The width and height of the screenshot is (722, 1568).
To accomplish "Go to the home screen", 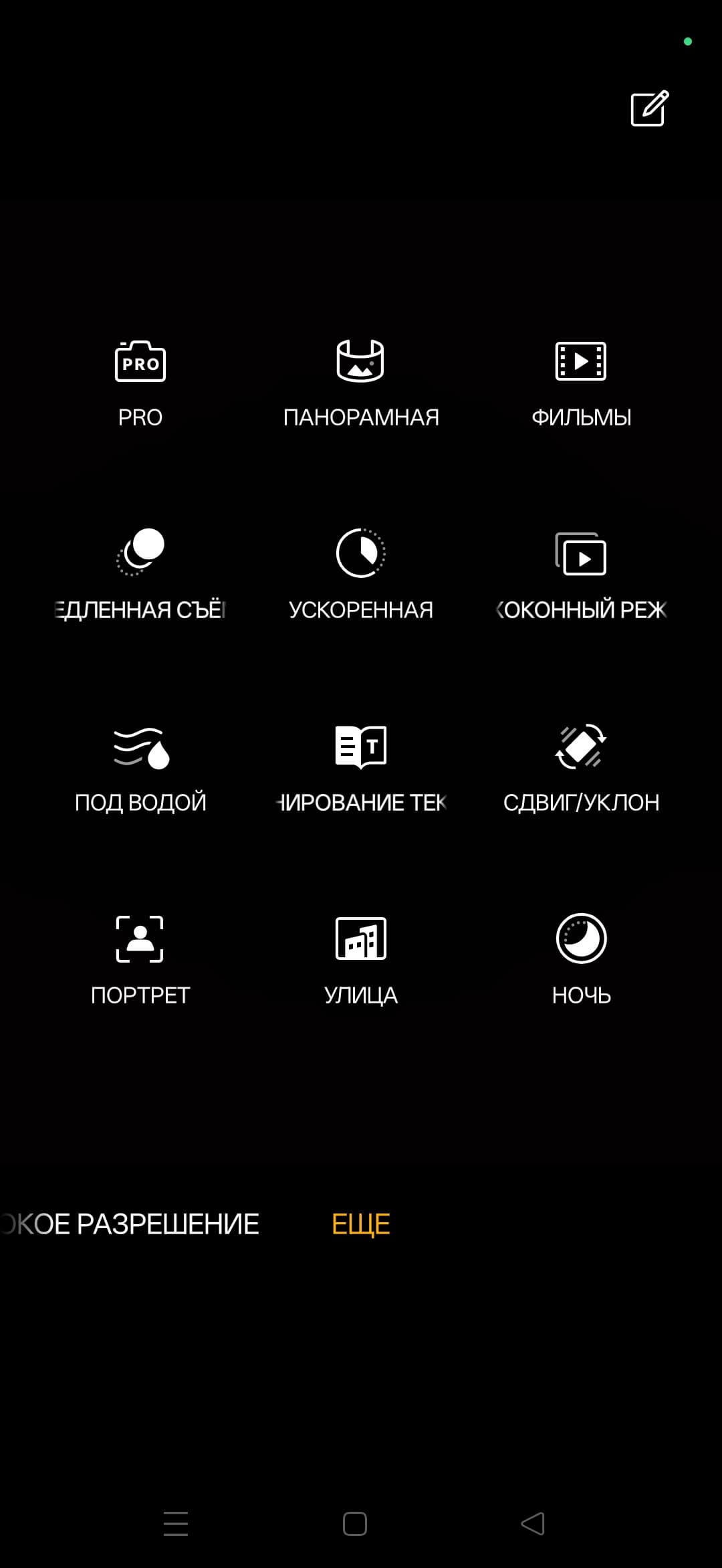I will click(x=355, y=1524).
